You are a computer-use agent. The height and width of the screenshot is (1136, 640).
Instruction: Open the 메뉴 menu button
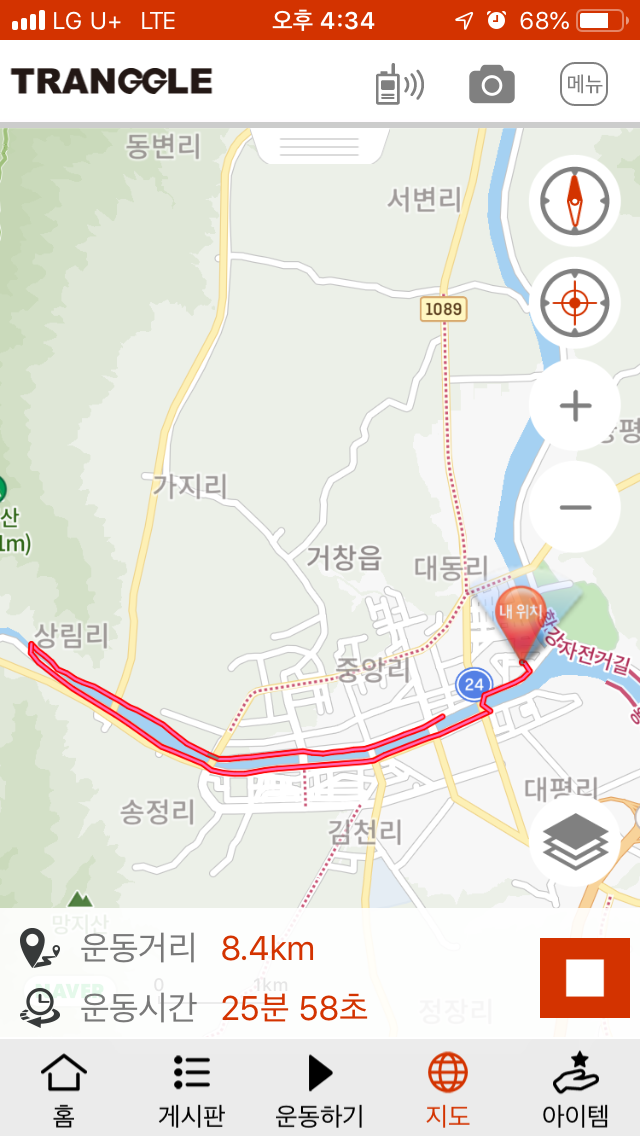[x=583, y=84]
